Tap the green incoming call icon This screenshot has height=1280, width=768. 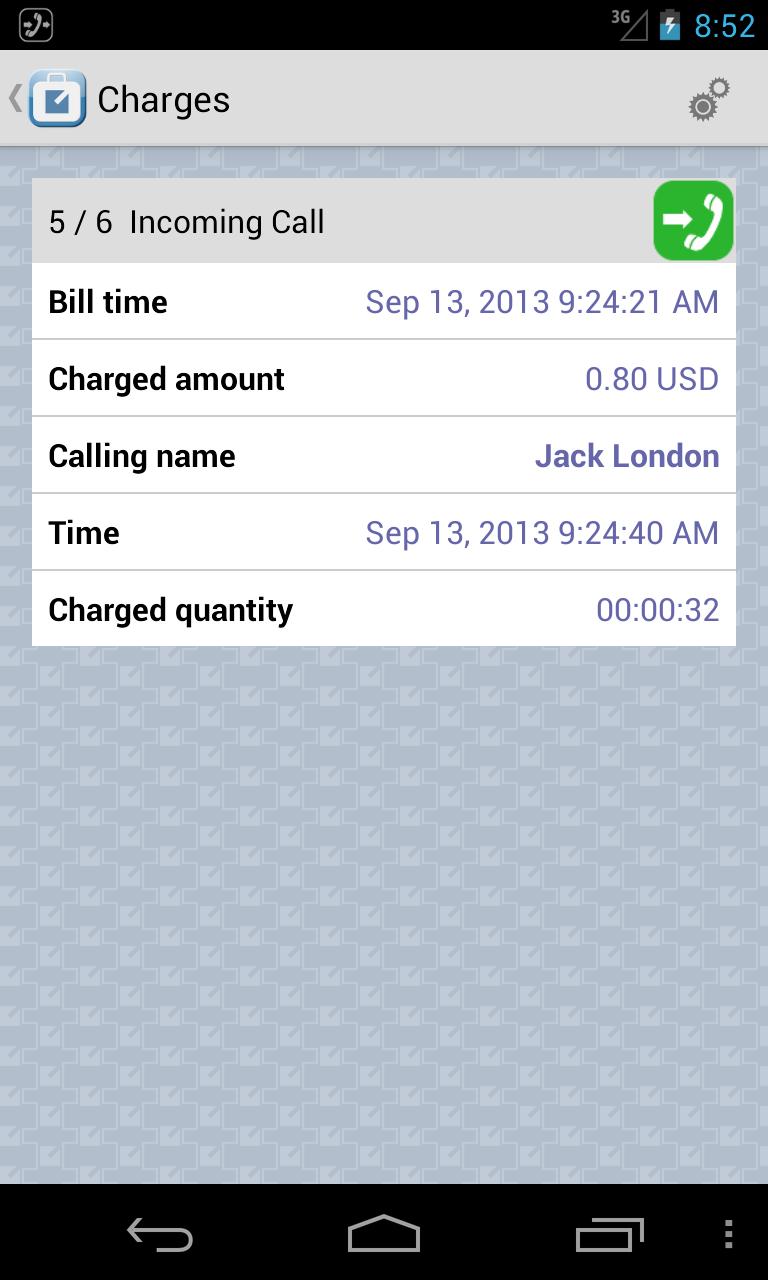tap(693, 221)
